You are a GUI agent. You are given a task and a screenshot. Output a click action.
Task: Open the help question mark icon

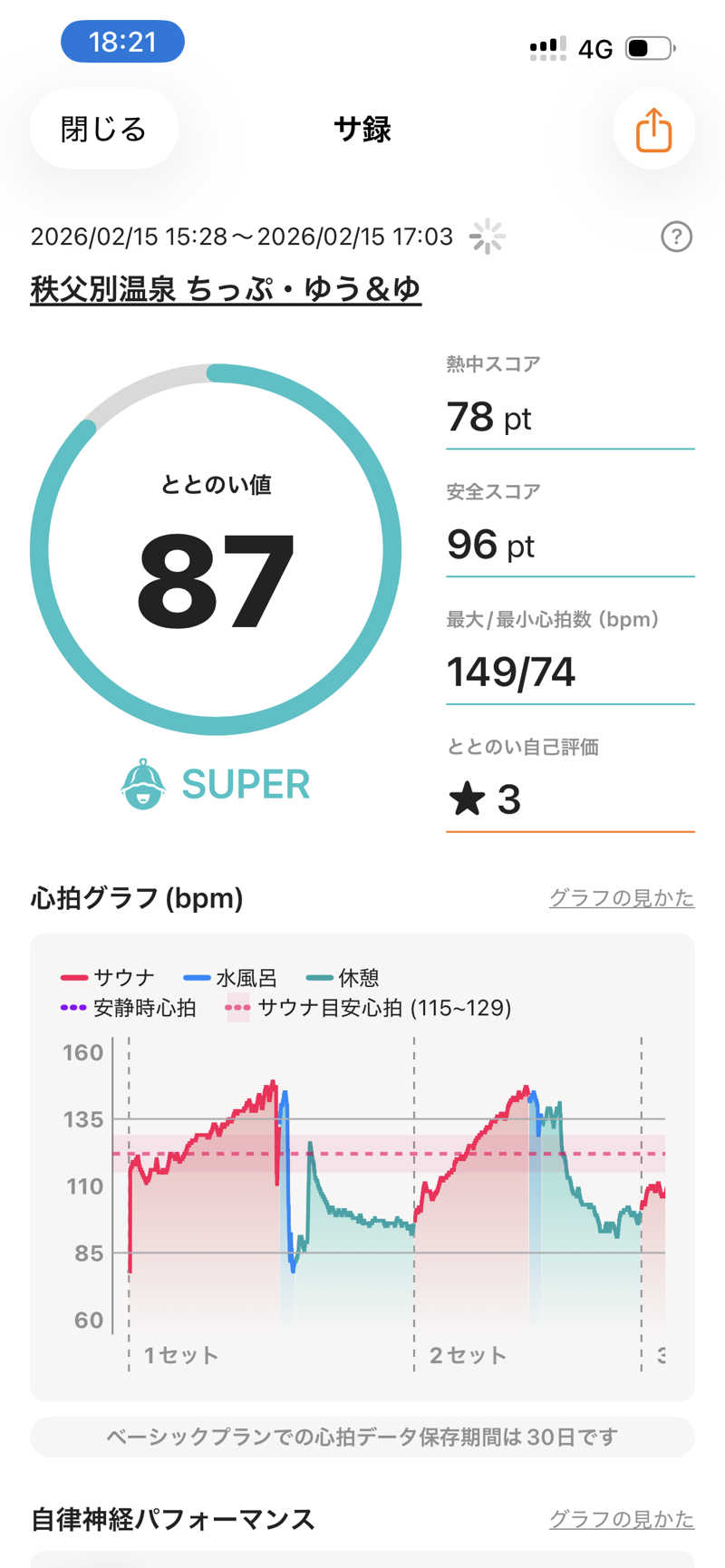676,237
